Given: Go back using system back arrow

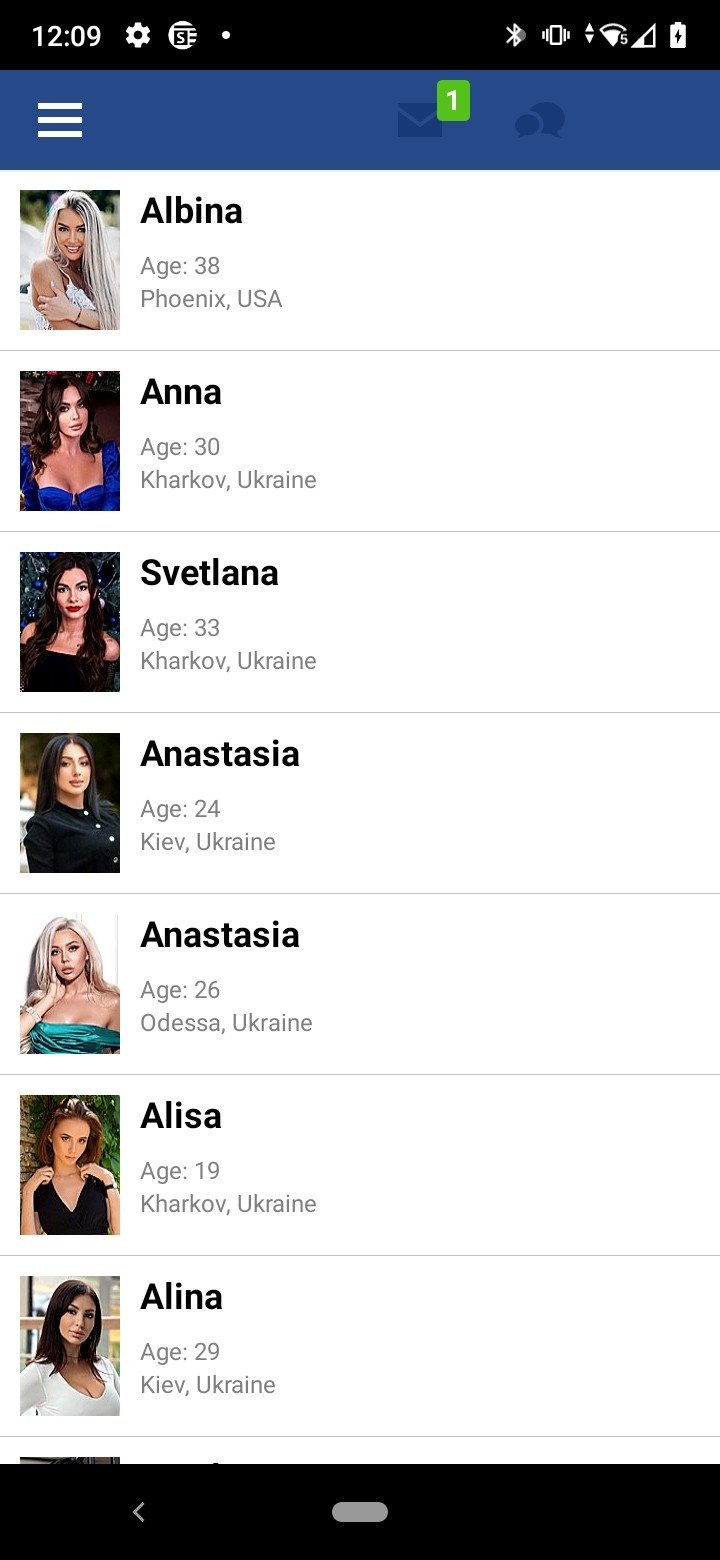Looking at the screenshot, I should (x=139, y=1512).
